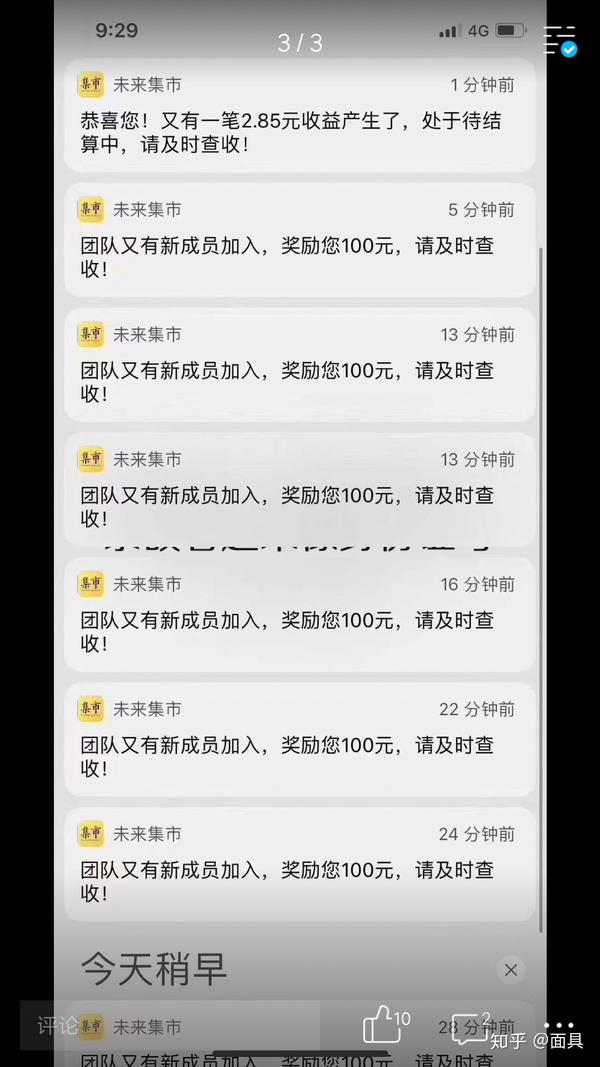Screen dimensions: 600x1067
Task: Toggle the bullet comments icon at top right
Action: 560,41
